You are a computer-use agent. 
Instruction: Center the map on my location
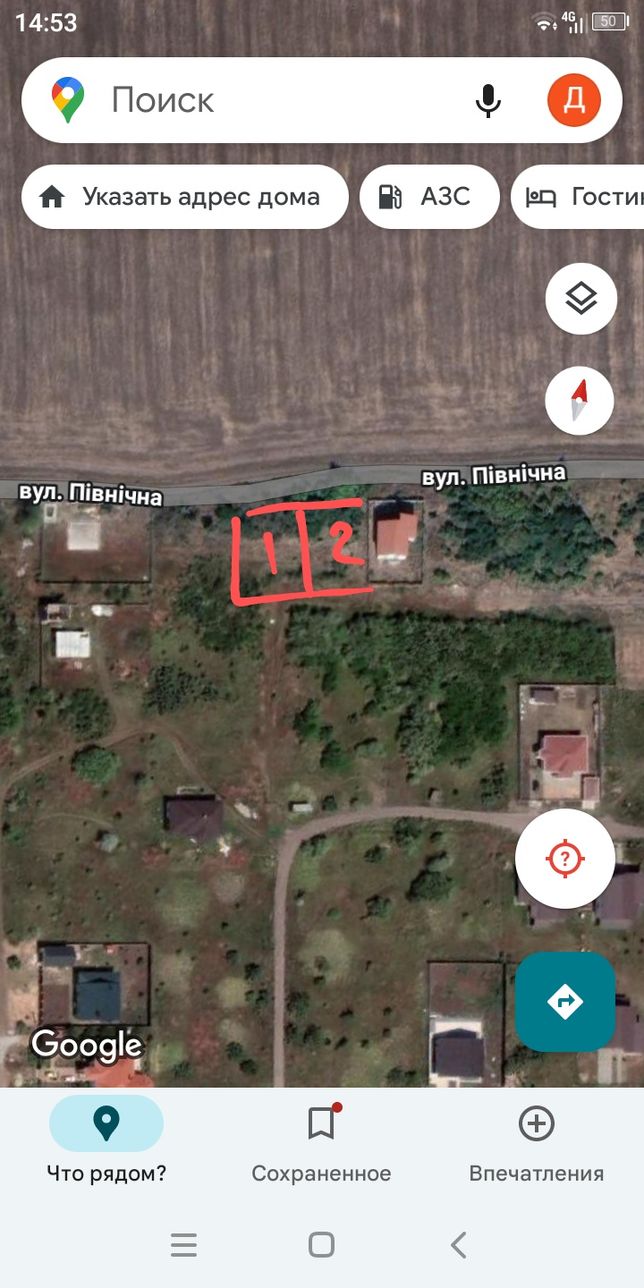[565, 858]
